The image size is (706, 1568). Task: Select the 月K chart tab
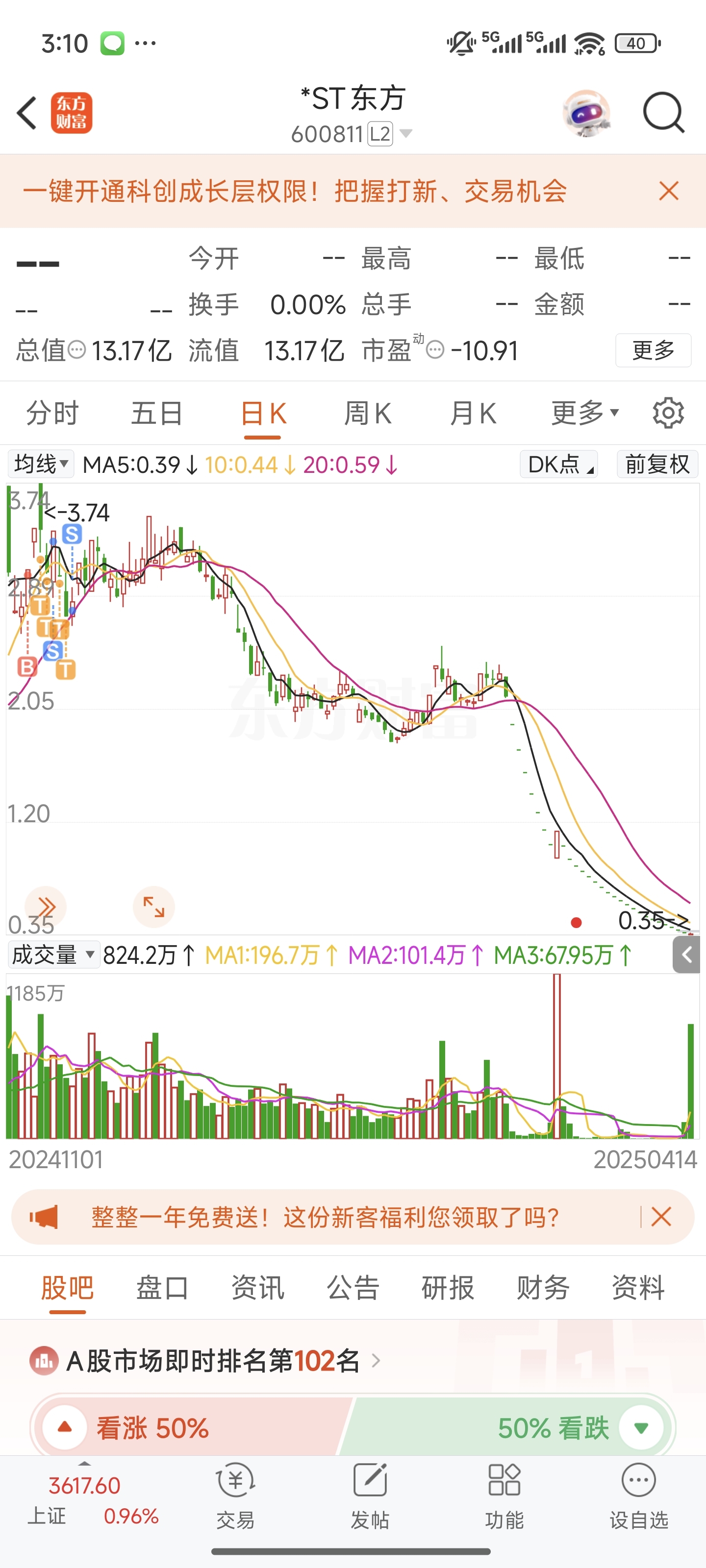coord(473,414)
